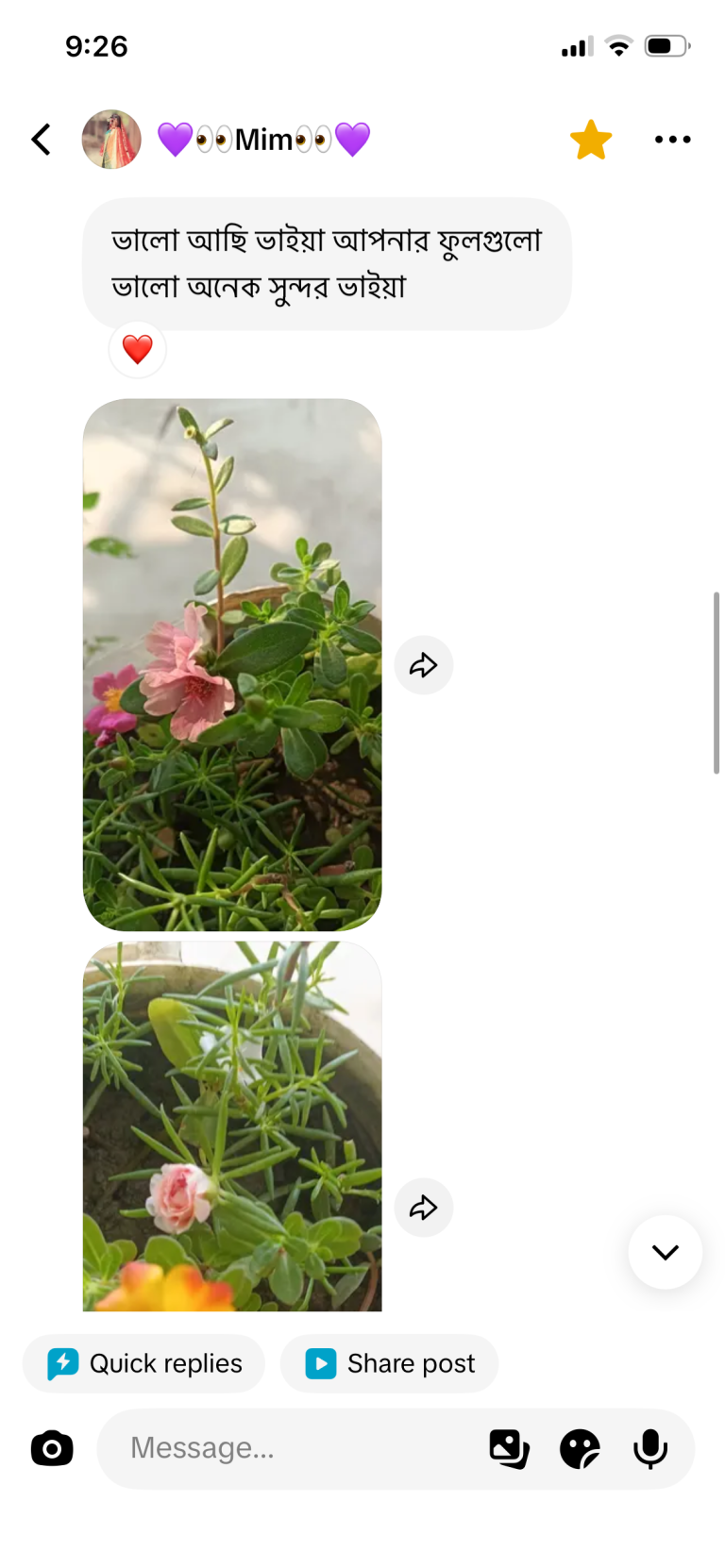Open the camera
The width and height of the screenshot is (725, 1568).
[52, 1448]
